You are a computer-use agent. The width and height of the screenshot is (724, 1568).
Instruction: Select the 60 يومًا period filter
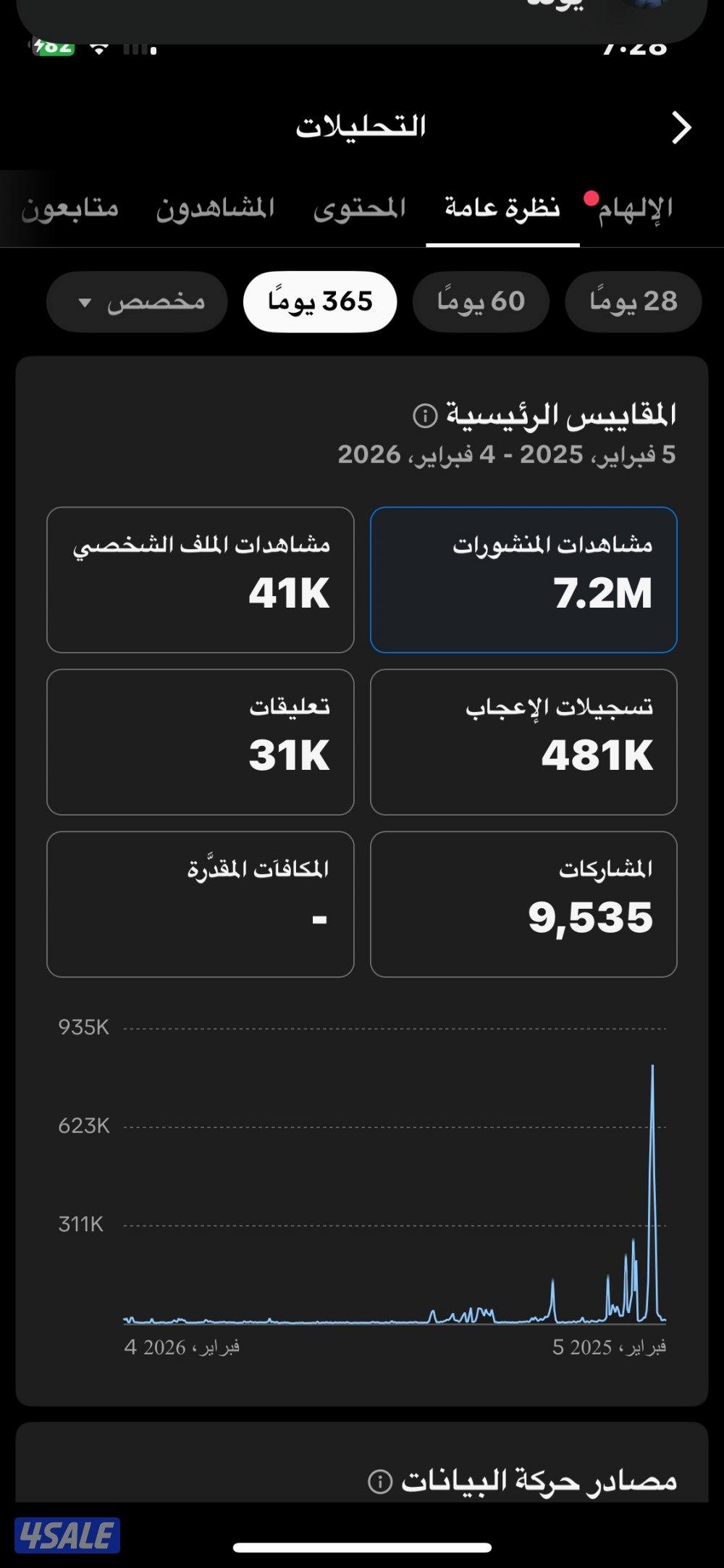480,302
